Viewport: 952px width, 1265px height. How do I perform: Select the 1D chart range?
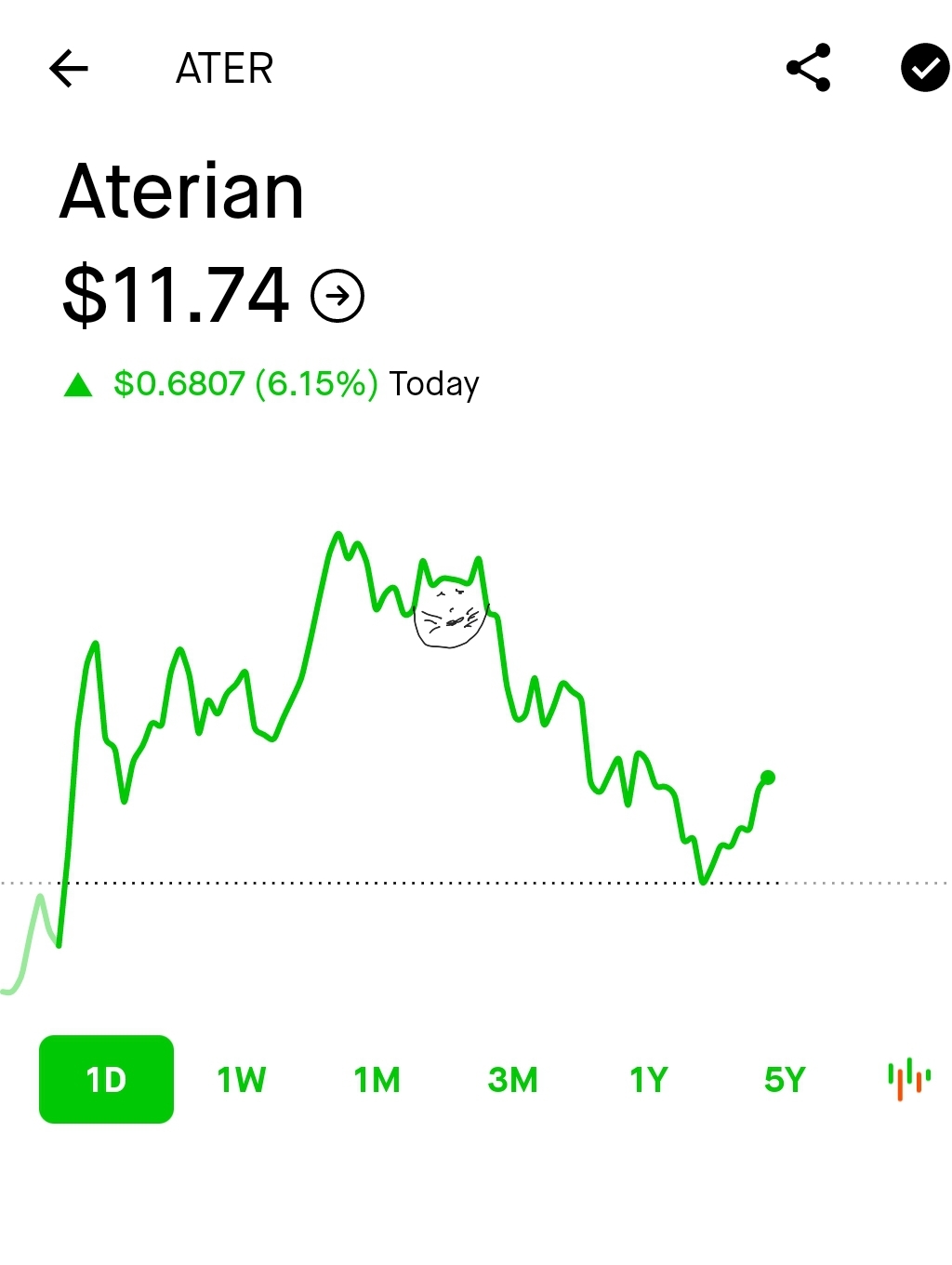pos(106,1079)
